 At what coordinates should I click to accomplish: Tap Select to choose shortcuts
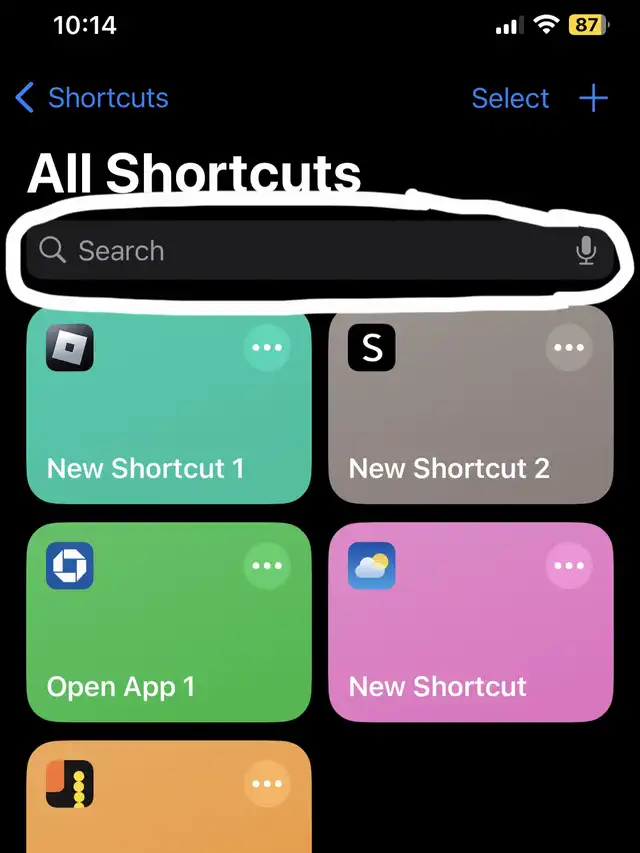click(x=510, y=98)
